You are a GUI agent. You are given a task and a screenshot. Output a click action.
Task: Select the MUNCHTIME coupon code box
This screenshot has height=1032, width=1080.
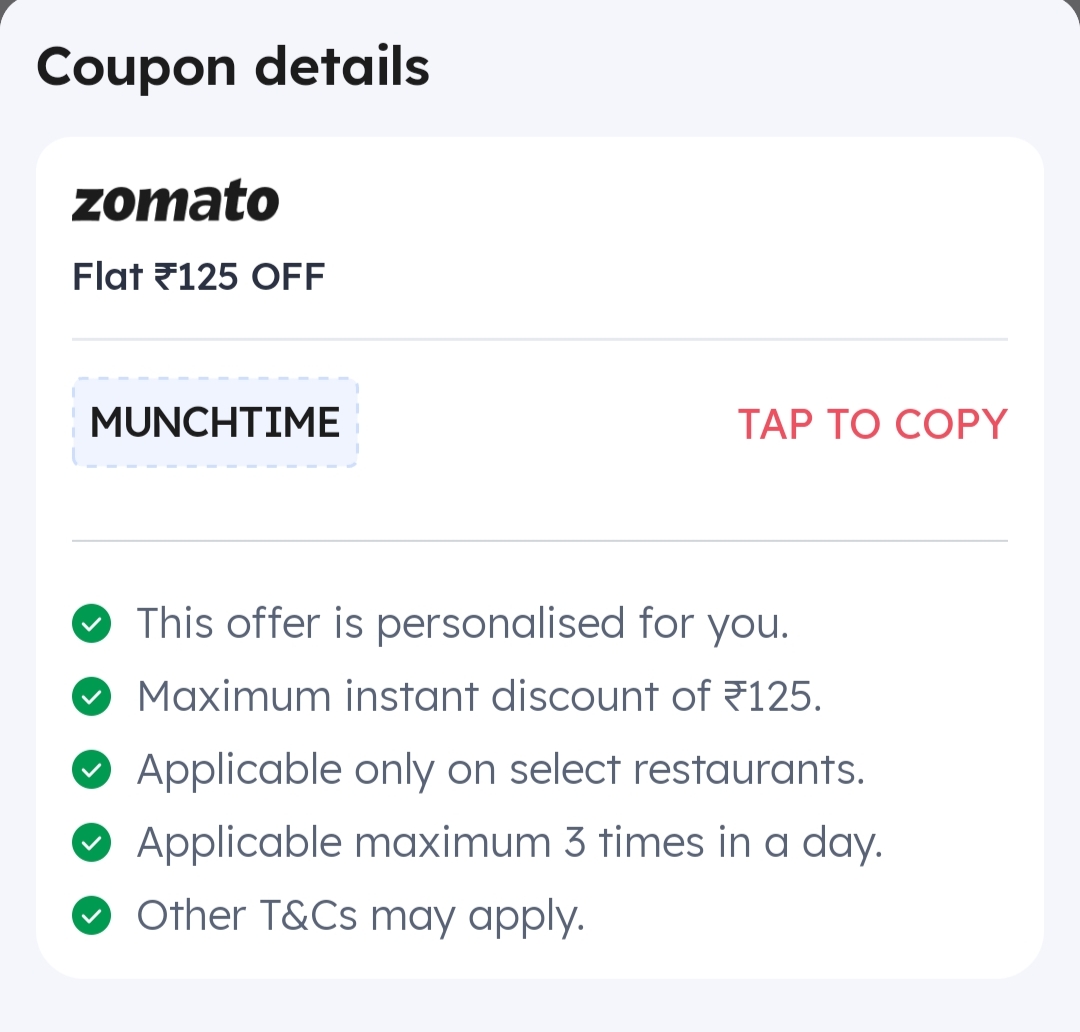215,423
